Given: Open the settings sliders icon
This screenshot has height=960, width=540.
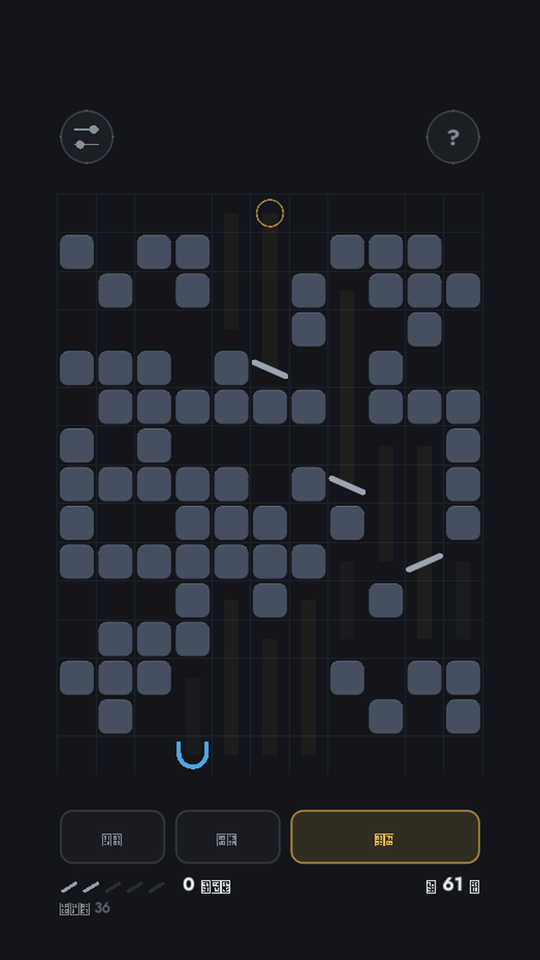Looking at the screenshot, I should [86, 137].
